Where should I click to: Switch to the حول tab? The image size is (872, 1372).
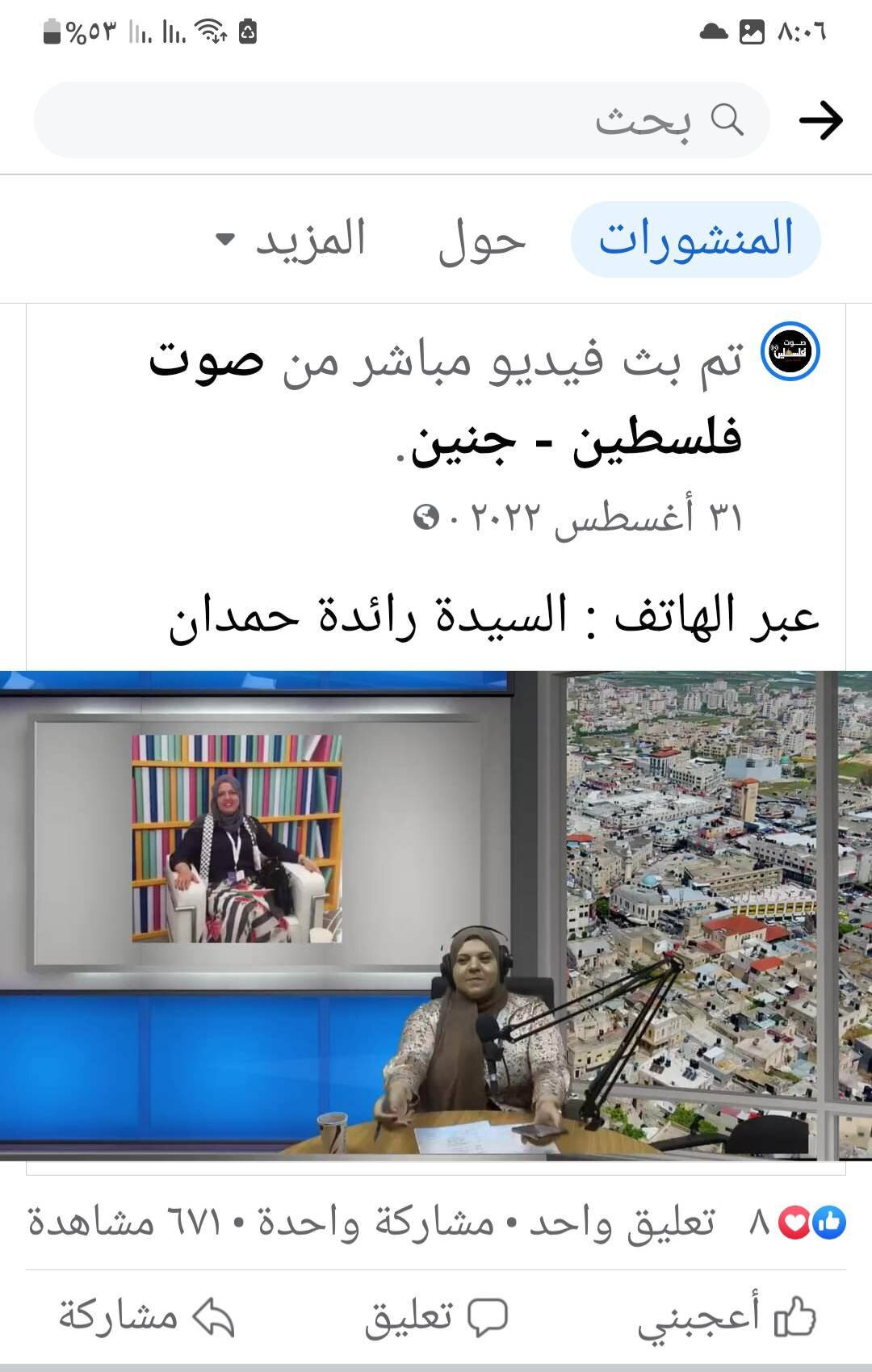482,240
